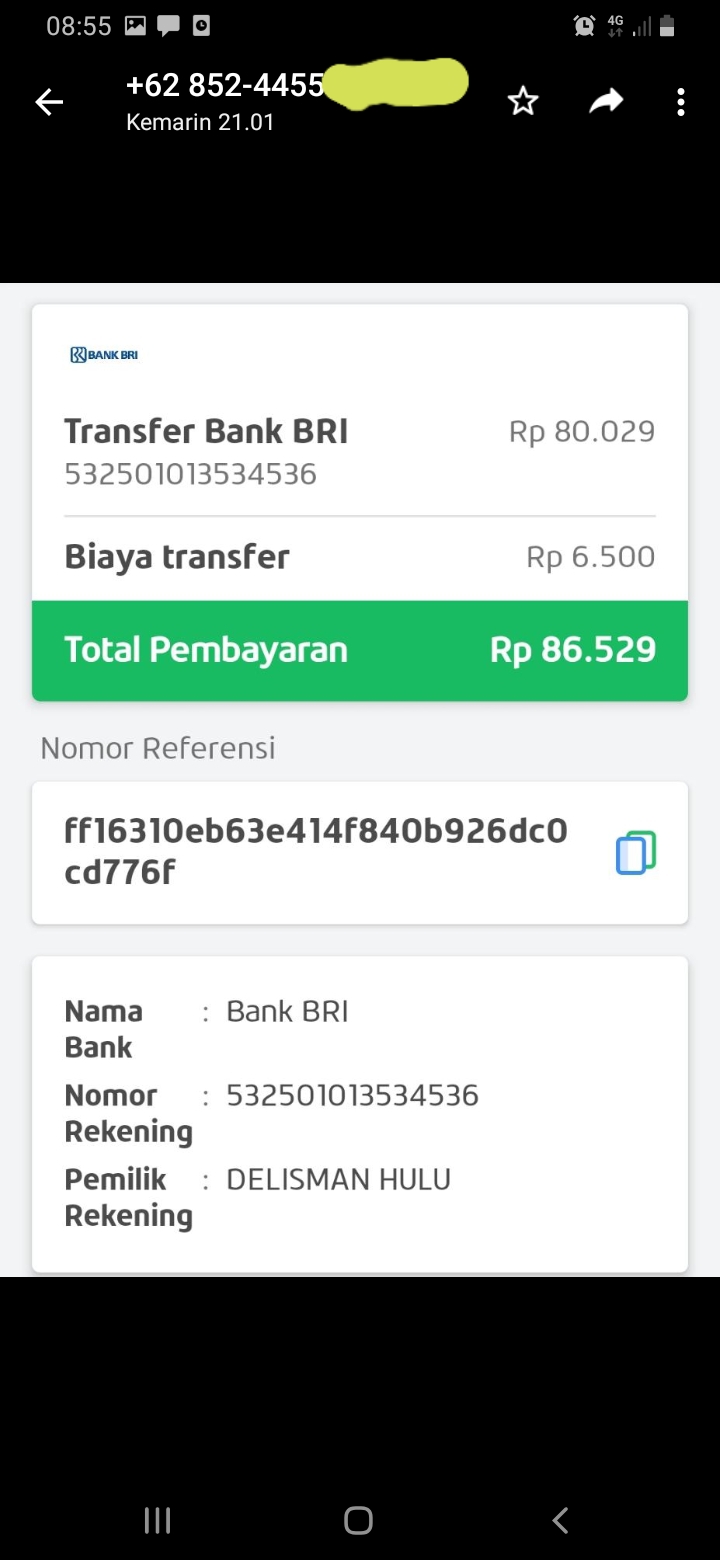
Task: Forward this image to another chat
Action: tap(606, 100)
